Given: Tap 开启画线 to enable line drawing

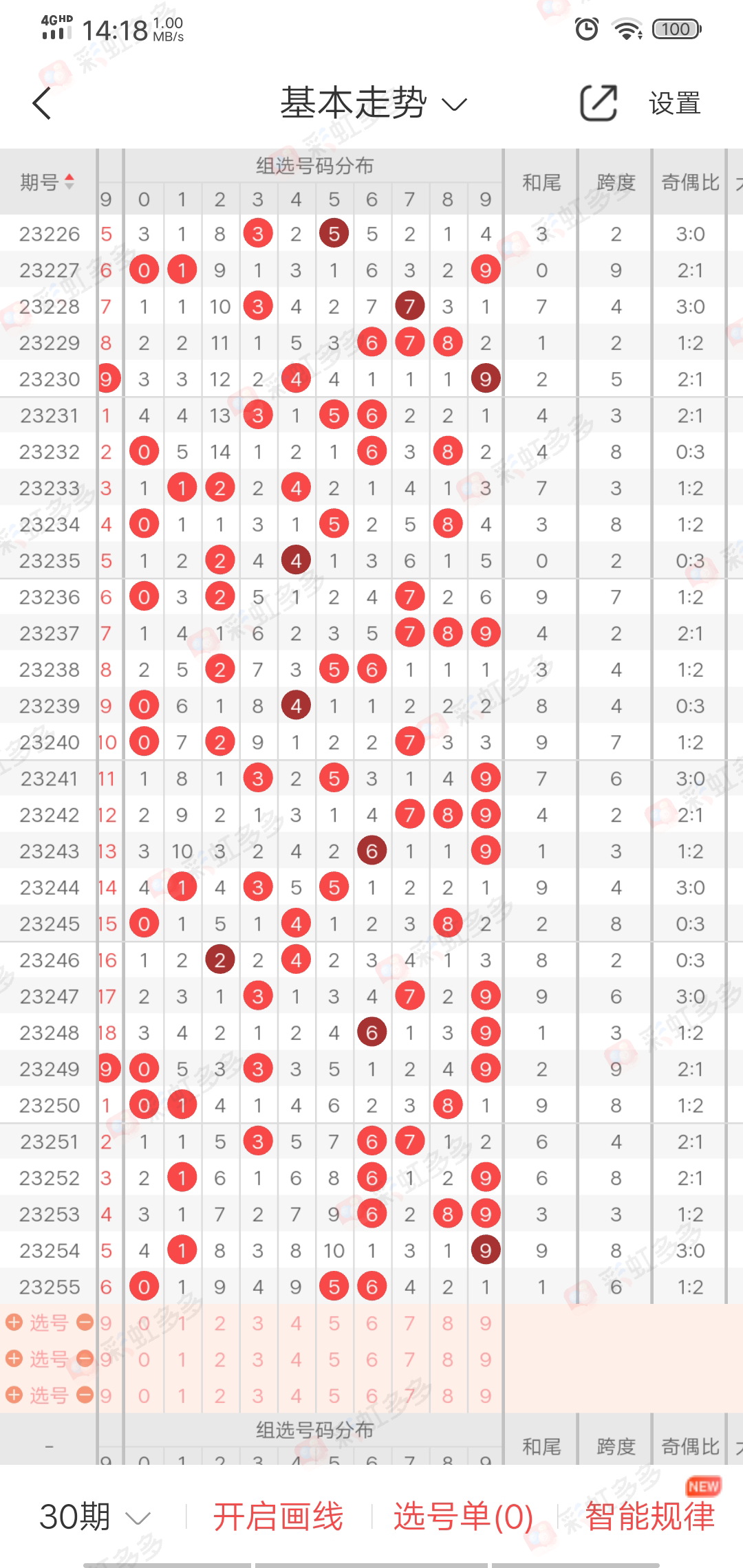Looking at the screenshot, I should click(278, 1516).
